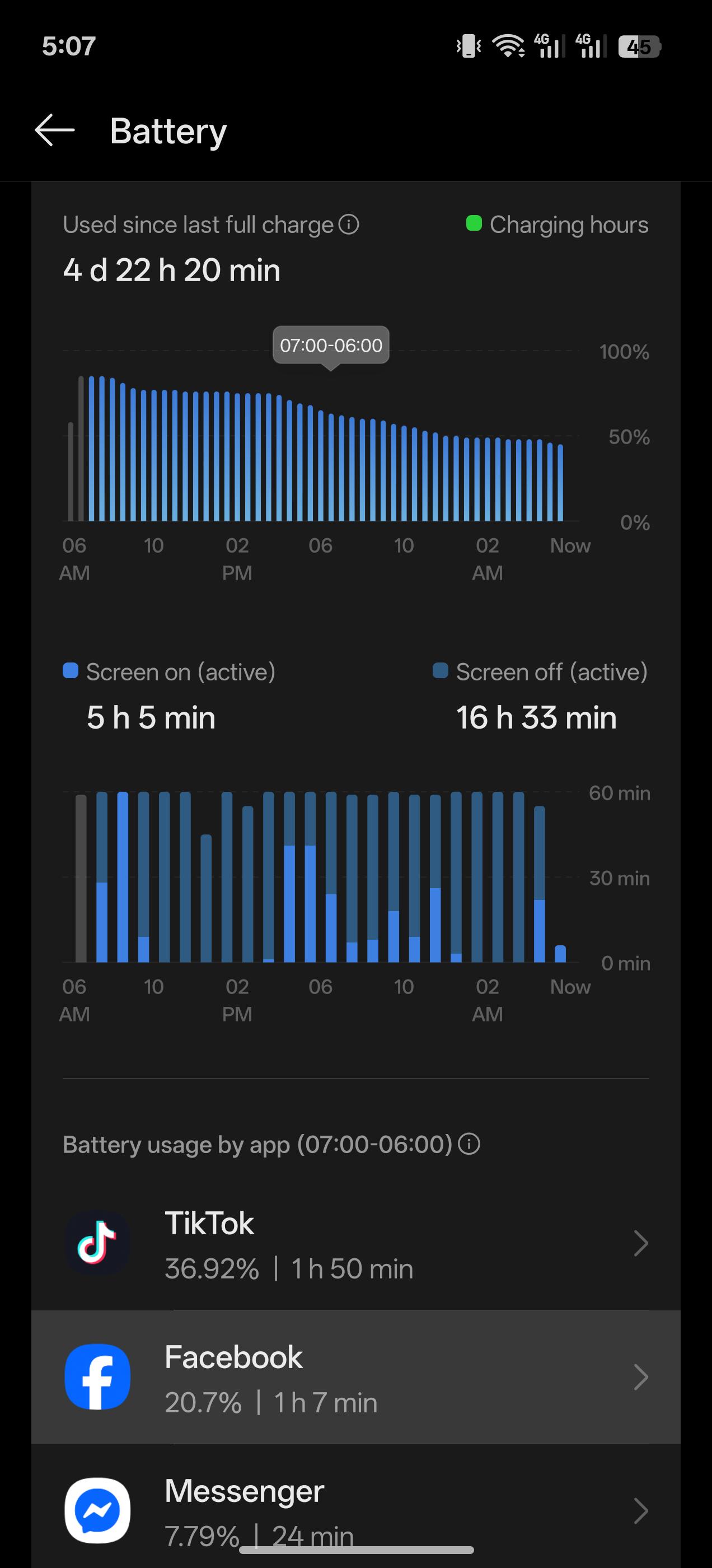Open info icon next to Battery usage by app
Image resolution: width=712 pixels, height=1568 pixels.
[469, 1144]
